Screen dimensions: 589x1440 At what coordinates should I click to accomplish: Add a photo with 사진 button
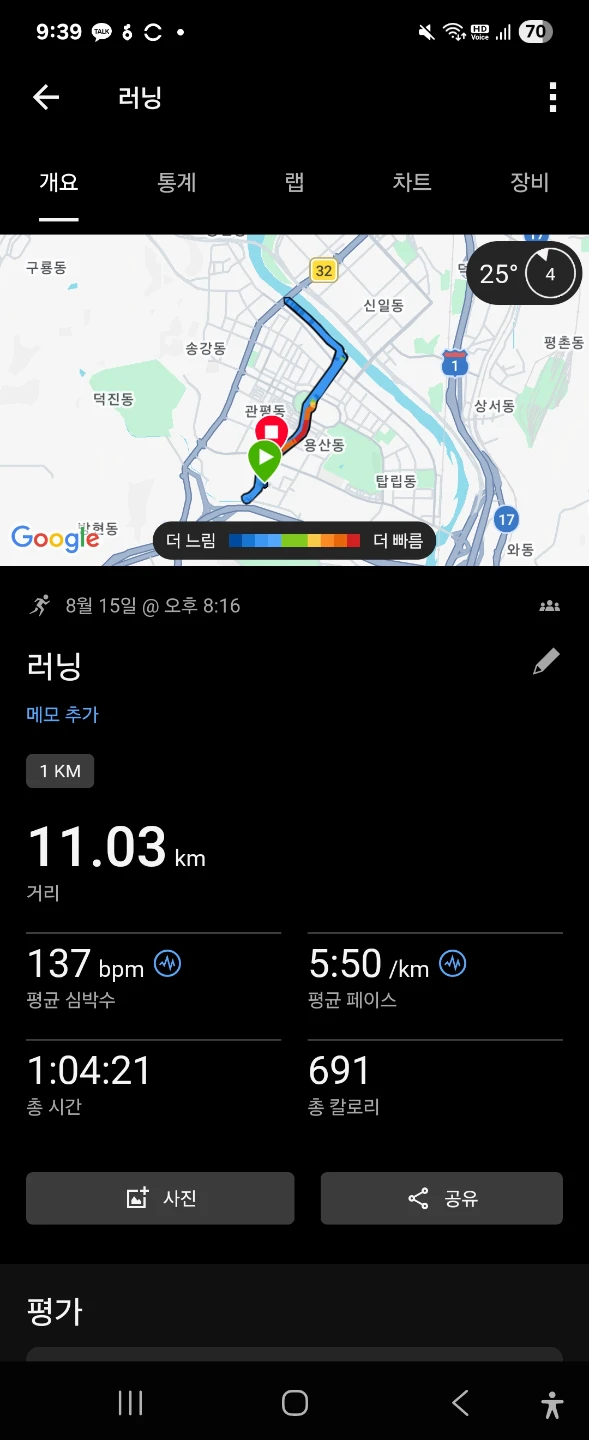160,1198
